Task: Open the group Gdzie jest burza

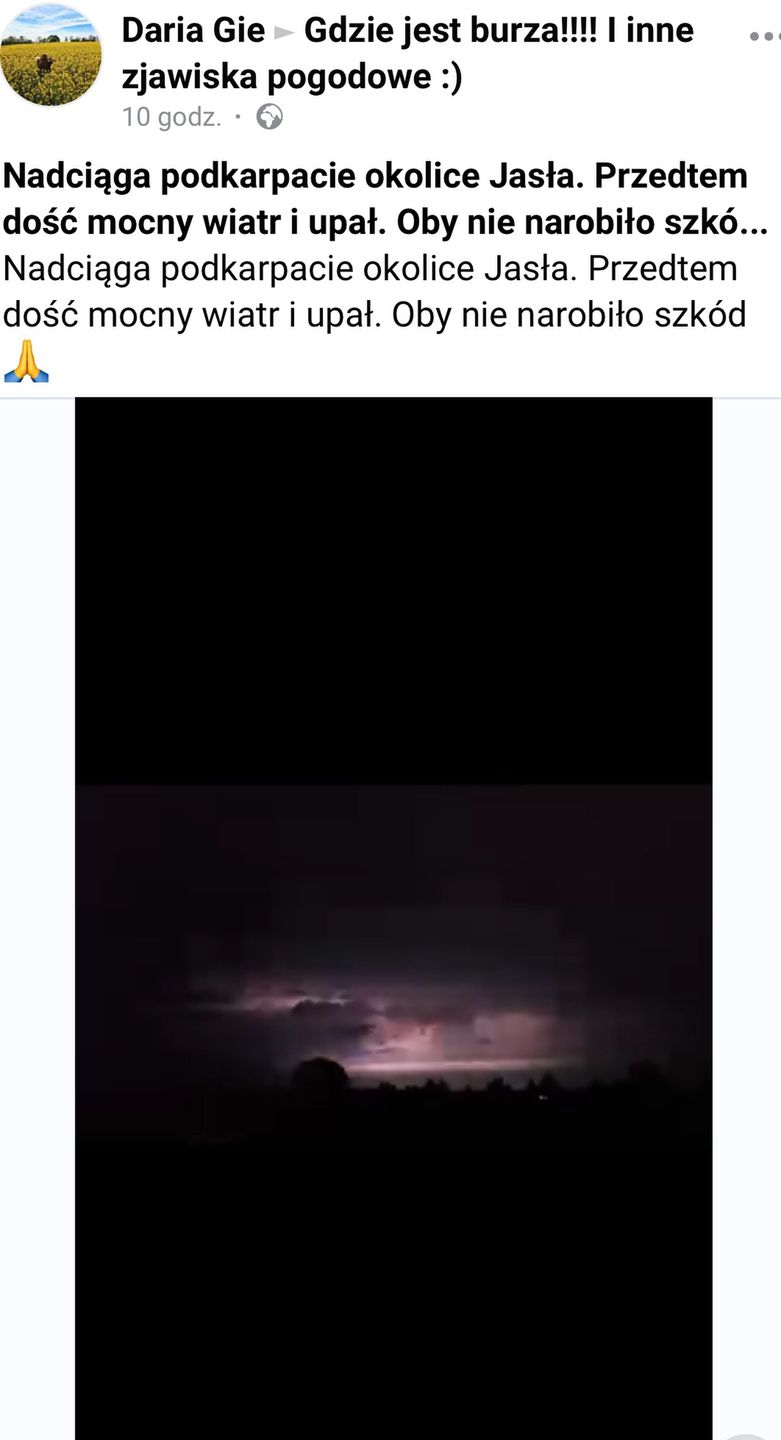Action: coord(498,31)
